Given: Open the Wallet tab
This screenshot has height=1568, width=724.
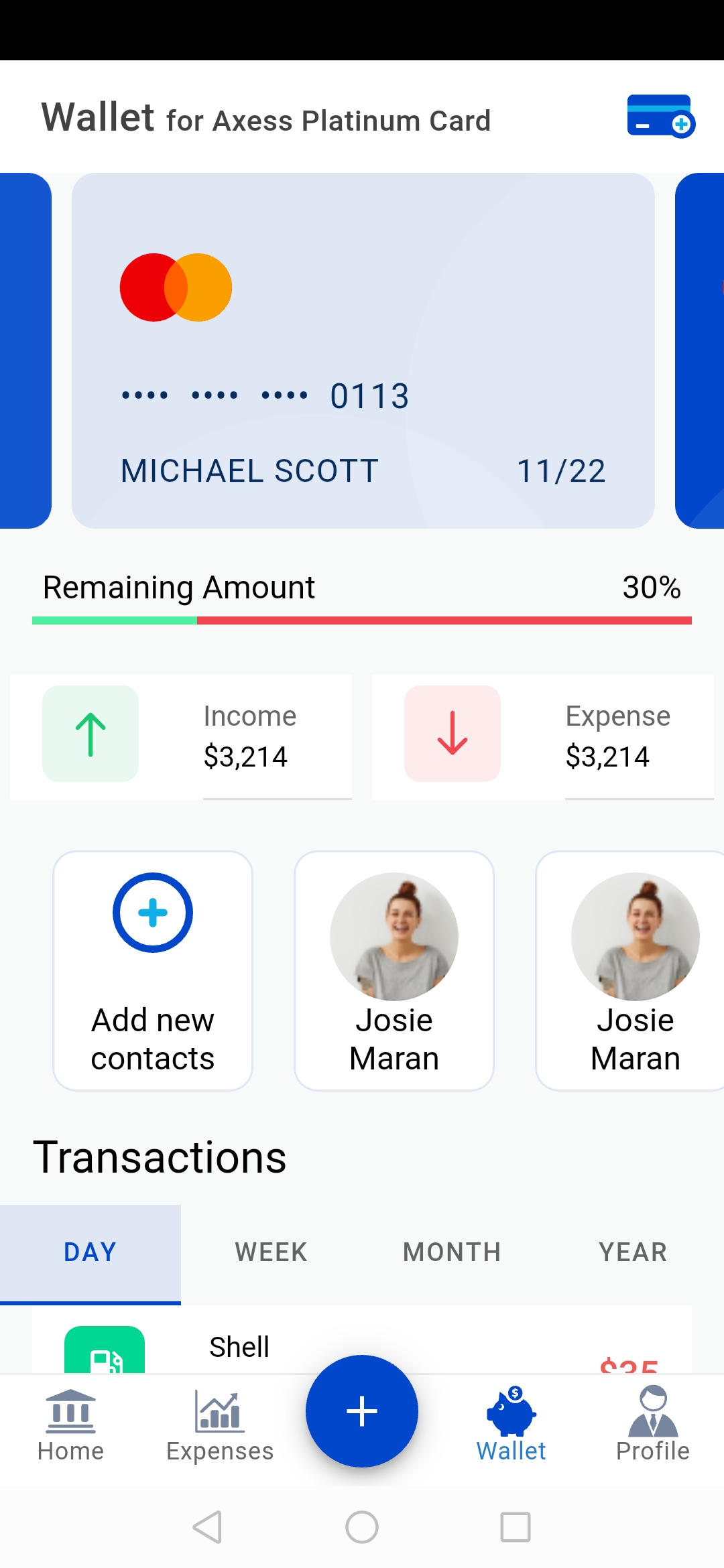Looking at the screenshot, I should pos(511,1424).
